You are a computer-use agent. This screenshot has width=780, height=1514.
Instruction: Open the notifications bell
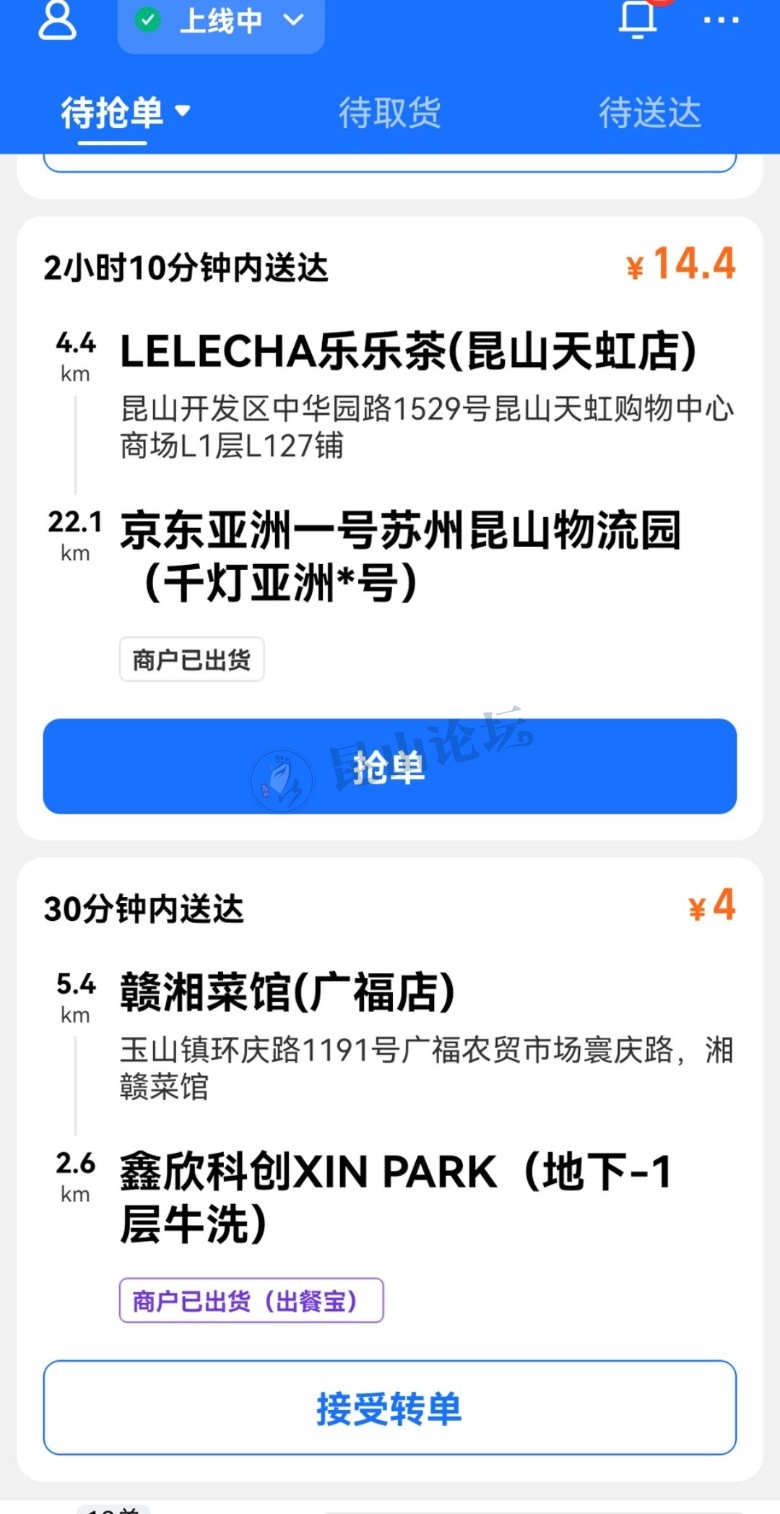click(x=637, y=20)
